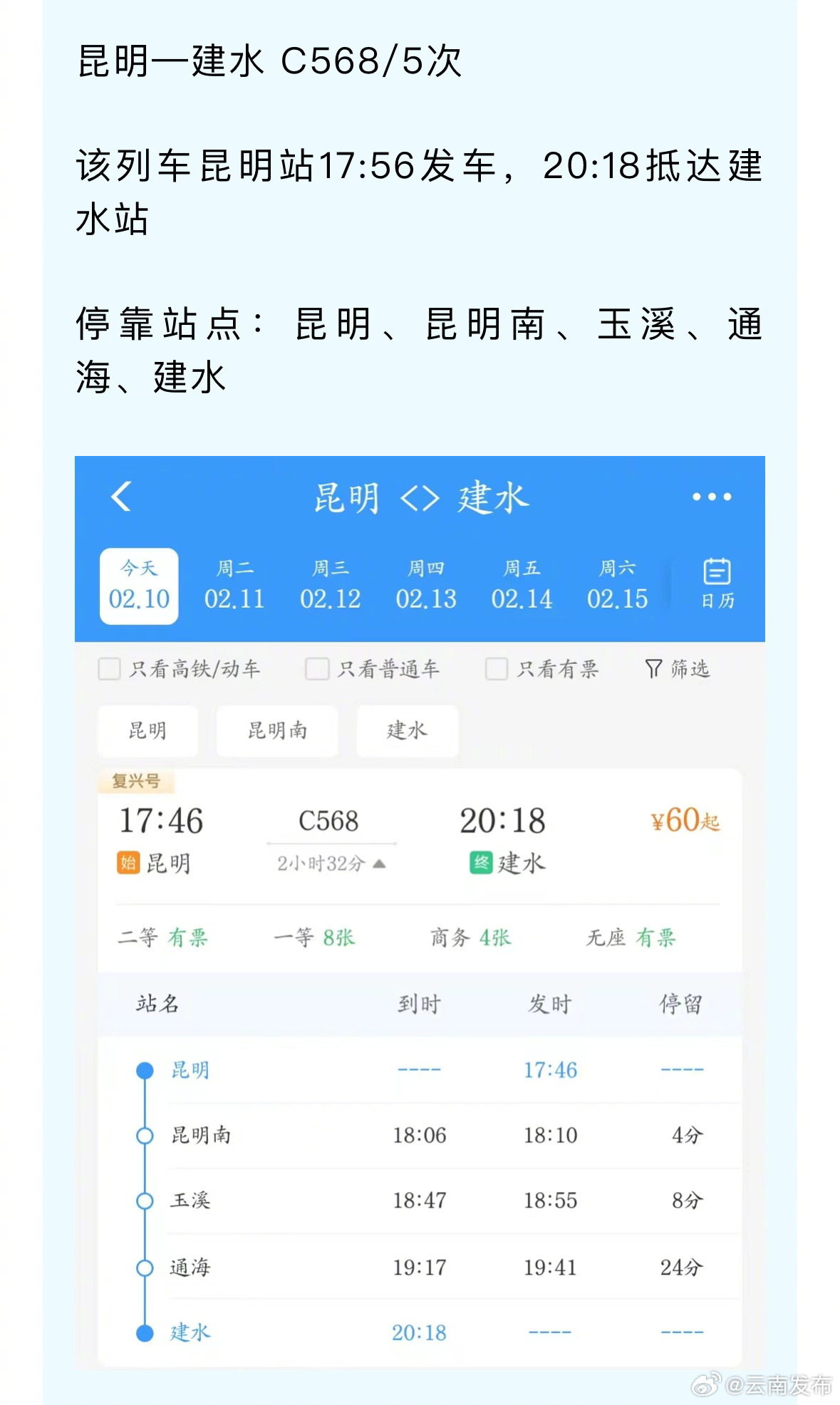The height and width of the screenshot is (1405, 840).
Task: Enable the 只看高铁/动车 checkbox
Action: point(108,668)
